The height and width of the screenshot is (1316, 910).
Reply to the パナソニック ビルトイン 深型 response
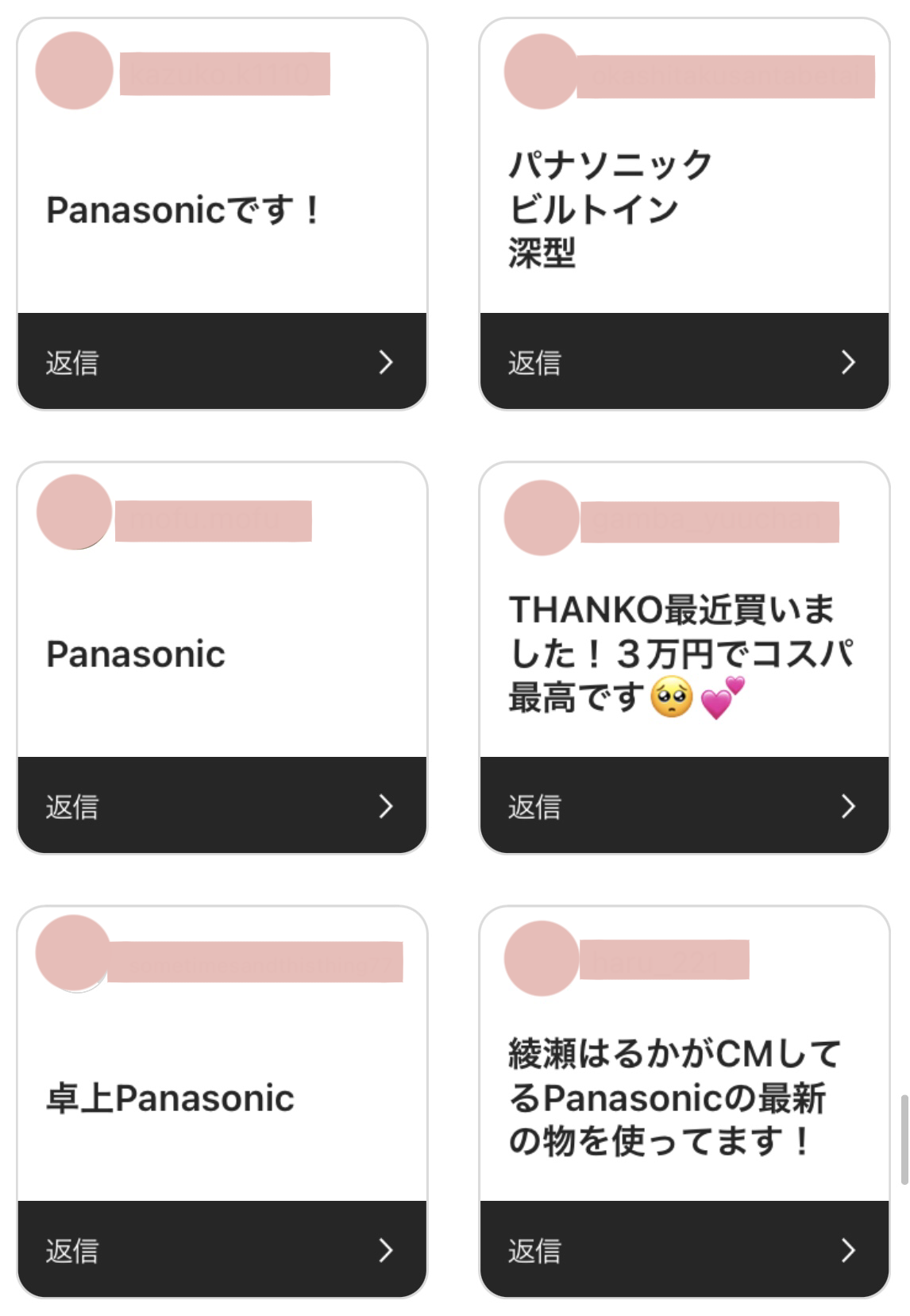pos(684,362)
